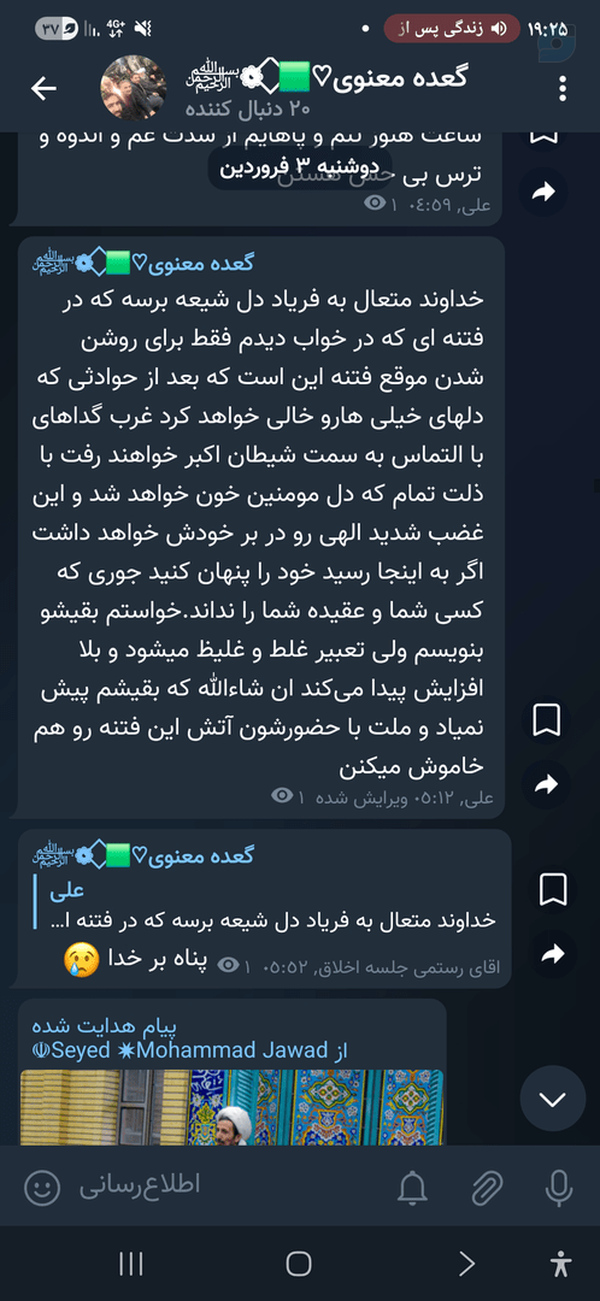Open the channel profile picture
Image resolution: width=600 pixels, height=1301 pixels.
tap(135, 88)
